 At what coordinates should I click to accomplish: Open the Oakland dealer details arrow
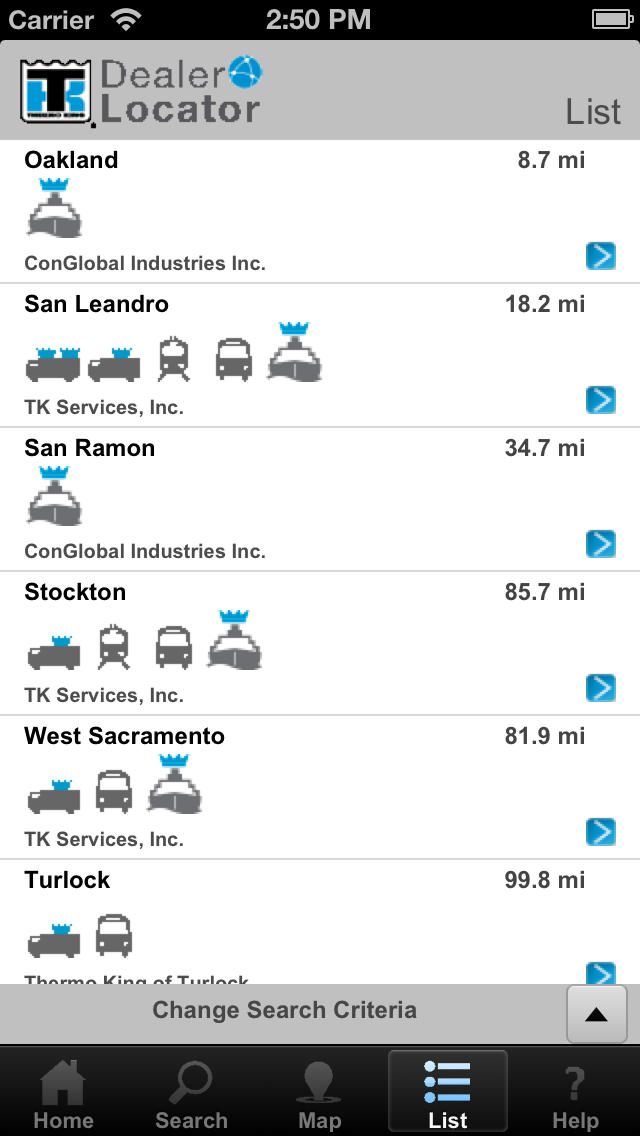click(600, 256)
